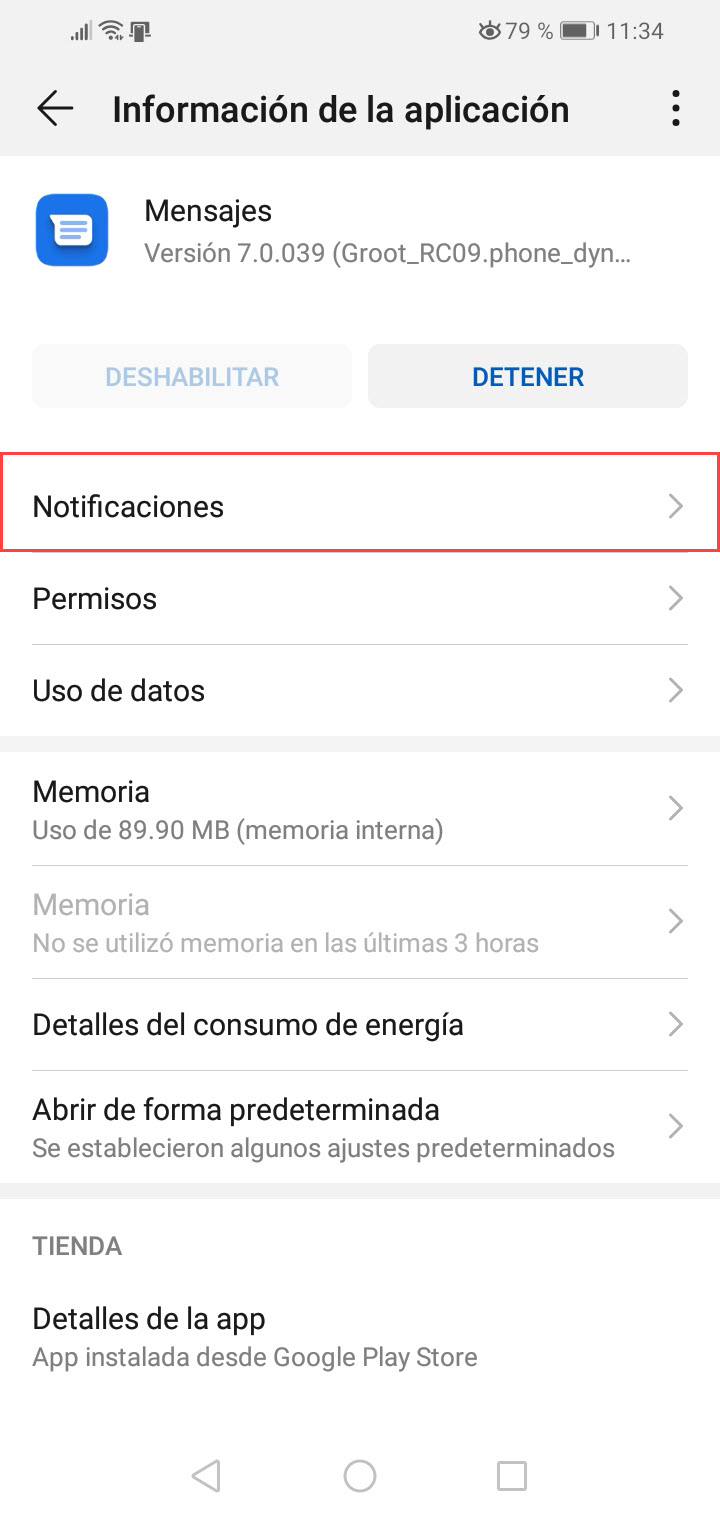Viewport: 720px width, 1520px height.
Task: Open the Permisos row
Action: pos(360,599)
